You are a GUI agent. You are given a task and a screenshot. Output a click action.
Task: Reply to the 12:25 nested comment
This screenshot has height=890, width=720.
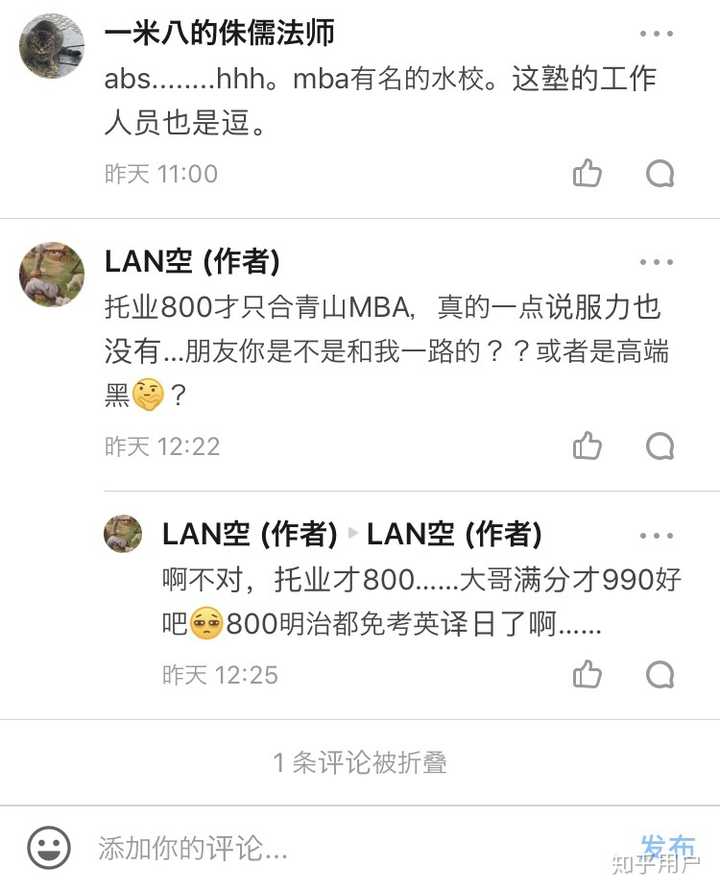coord(660,675)
